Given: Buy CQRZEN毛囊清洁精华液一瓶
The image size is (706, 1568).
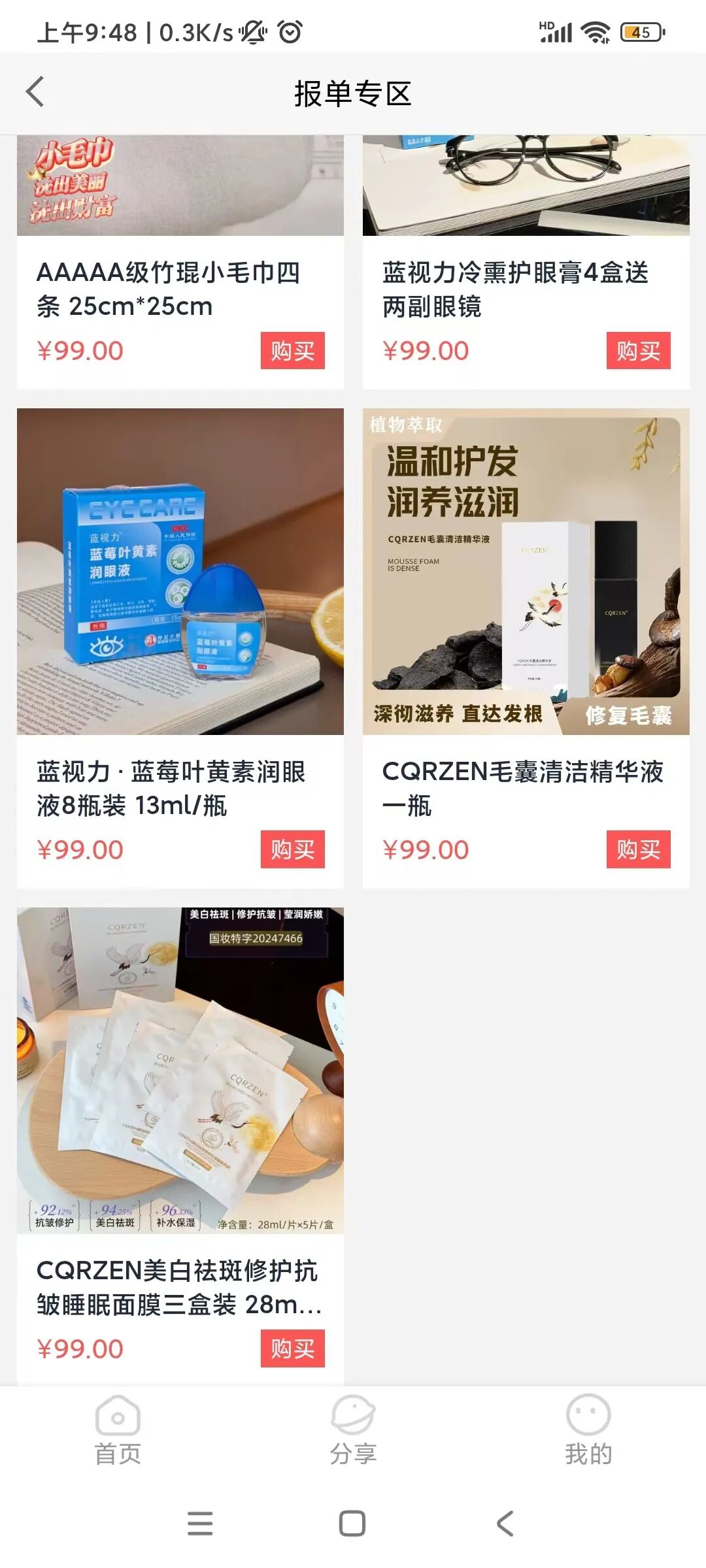Looking at the screenshot, I should click(x=638, y=849).
